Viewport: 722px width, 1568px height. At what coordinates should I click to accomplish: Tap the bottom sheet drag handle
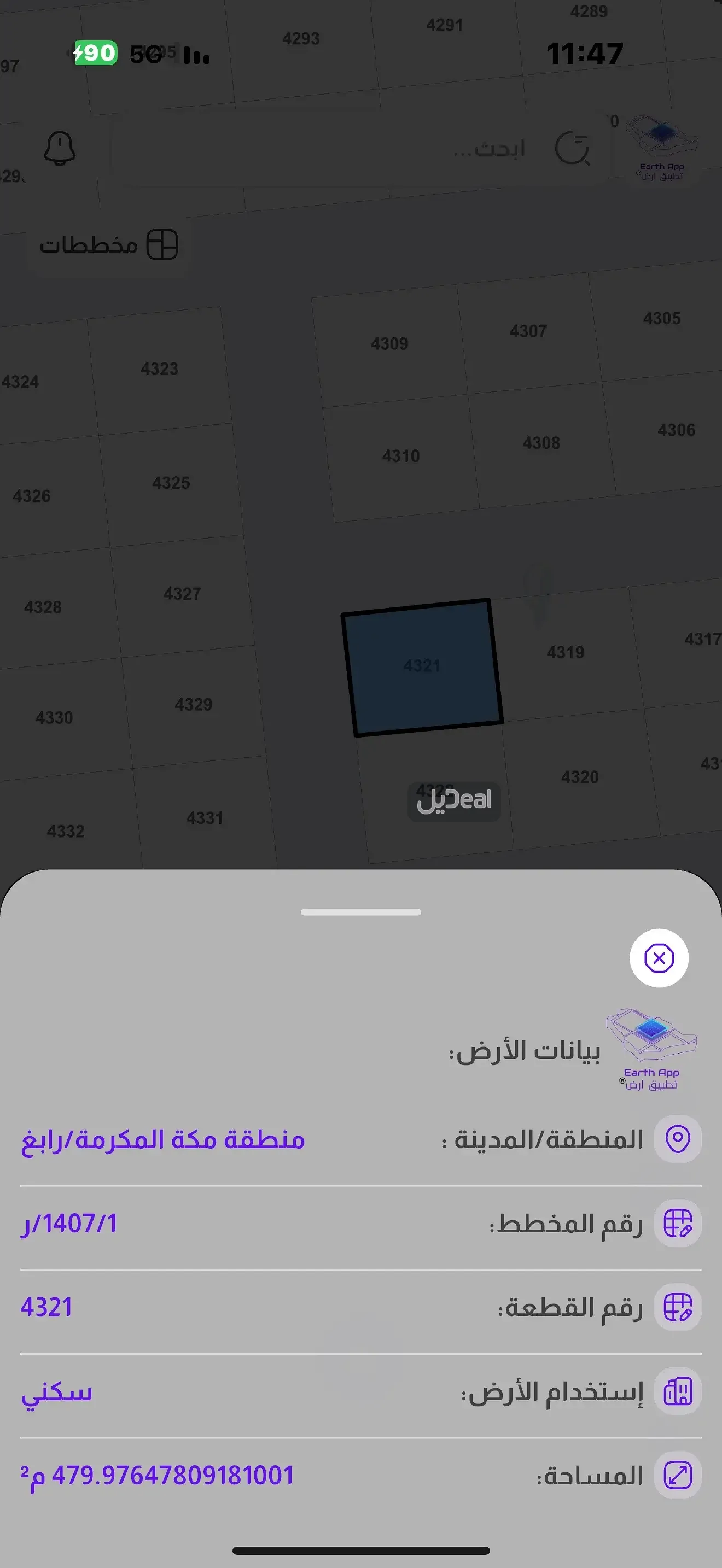[361, 912]
